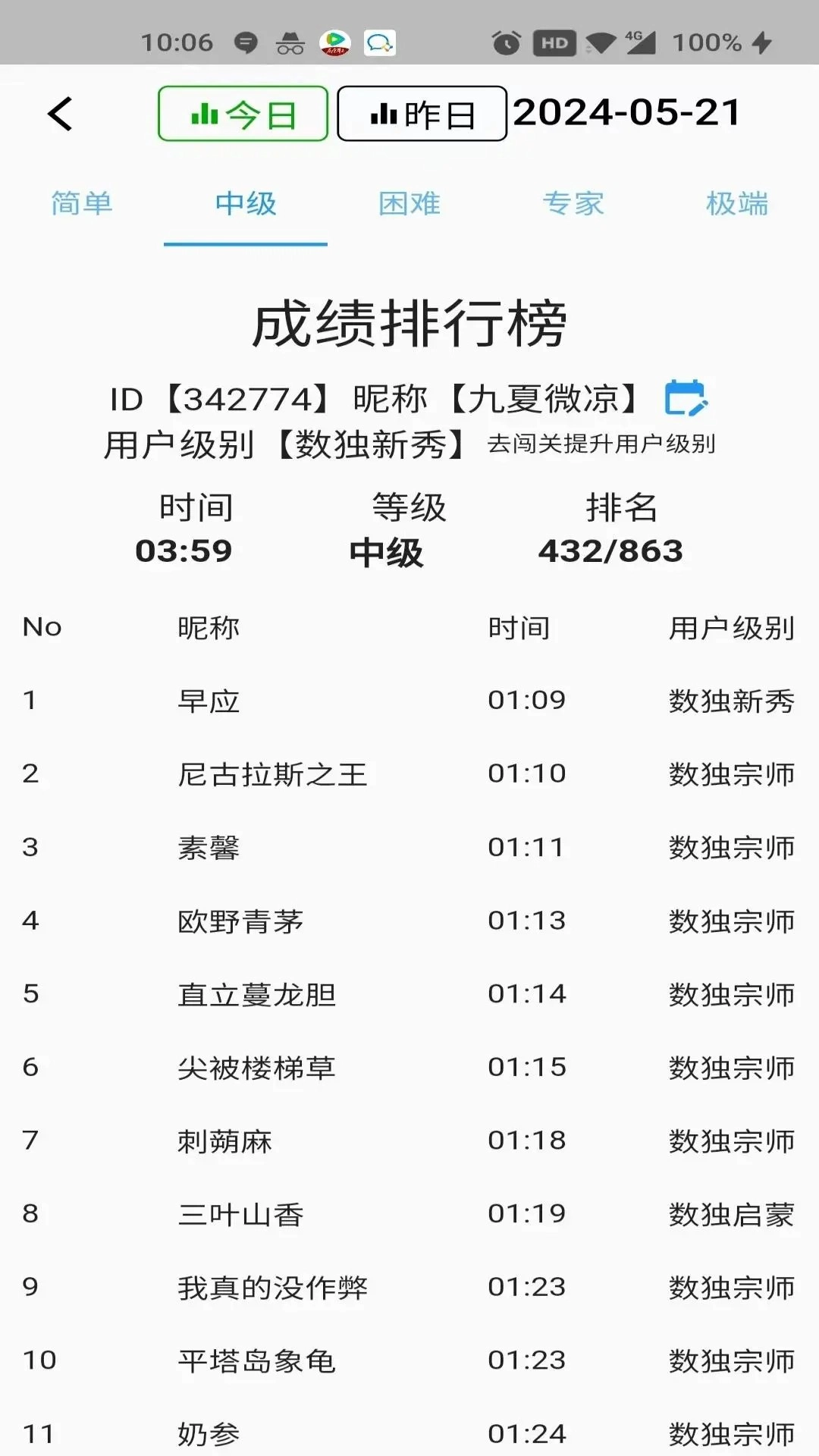Click the green bar chart icon in 今日 button
This screenshot has height=1456, width=819.
click(205, 114)
